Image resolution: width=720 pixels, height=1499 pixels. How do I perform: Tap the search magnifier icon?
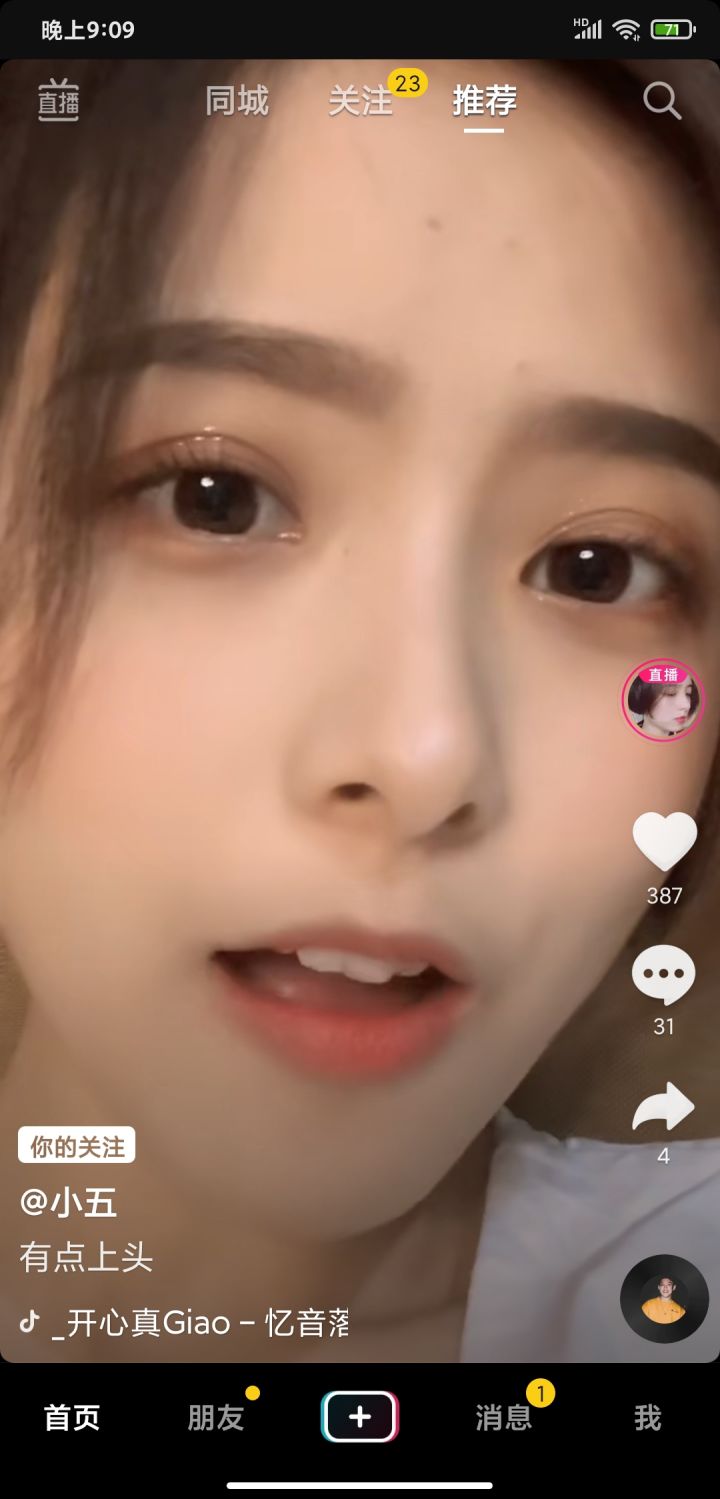tap(662, 100)
